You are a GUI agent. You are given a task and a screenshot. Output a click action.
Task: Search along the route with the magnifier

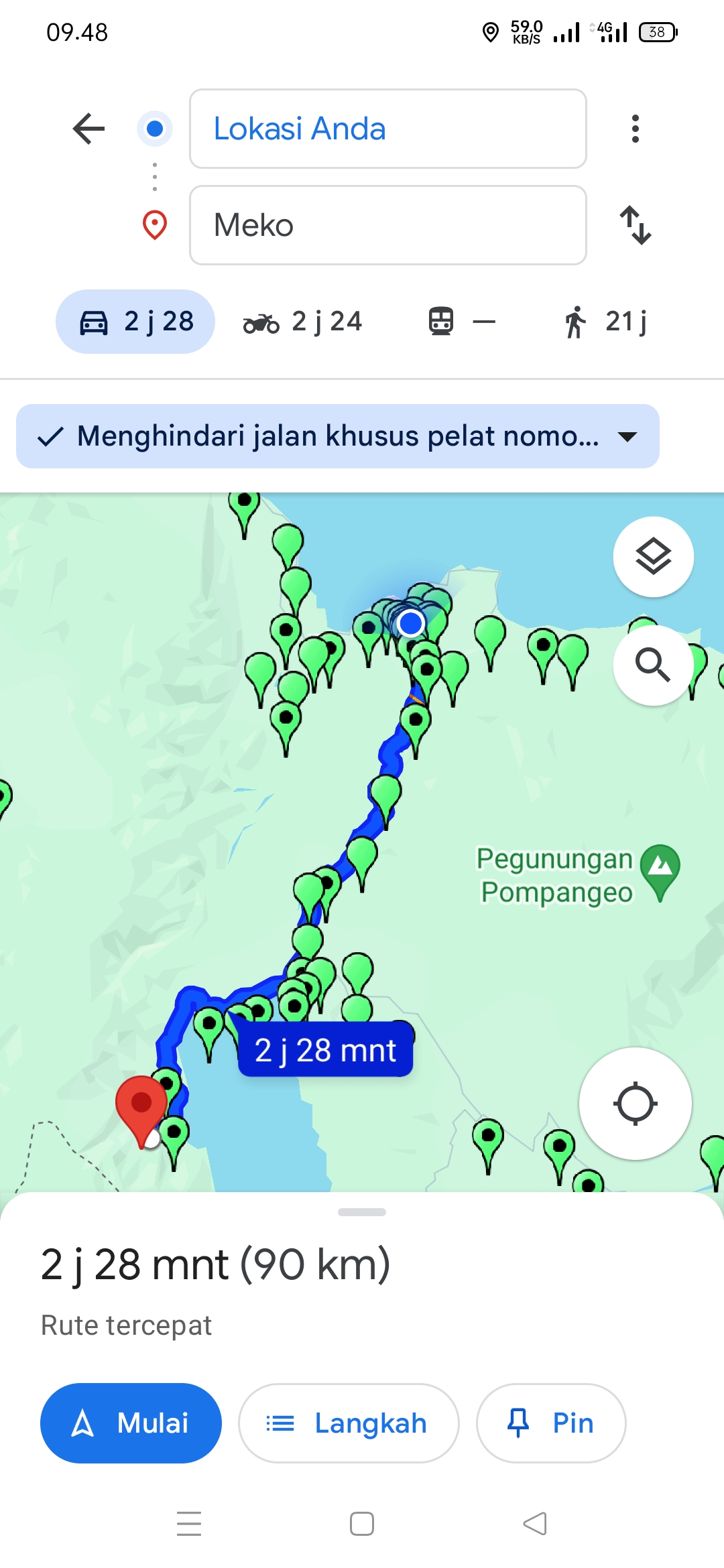654,665
